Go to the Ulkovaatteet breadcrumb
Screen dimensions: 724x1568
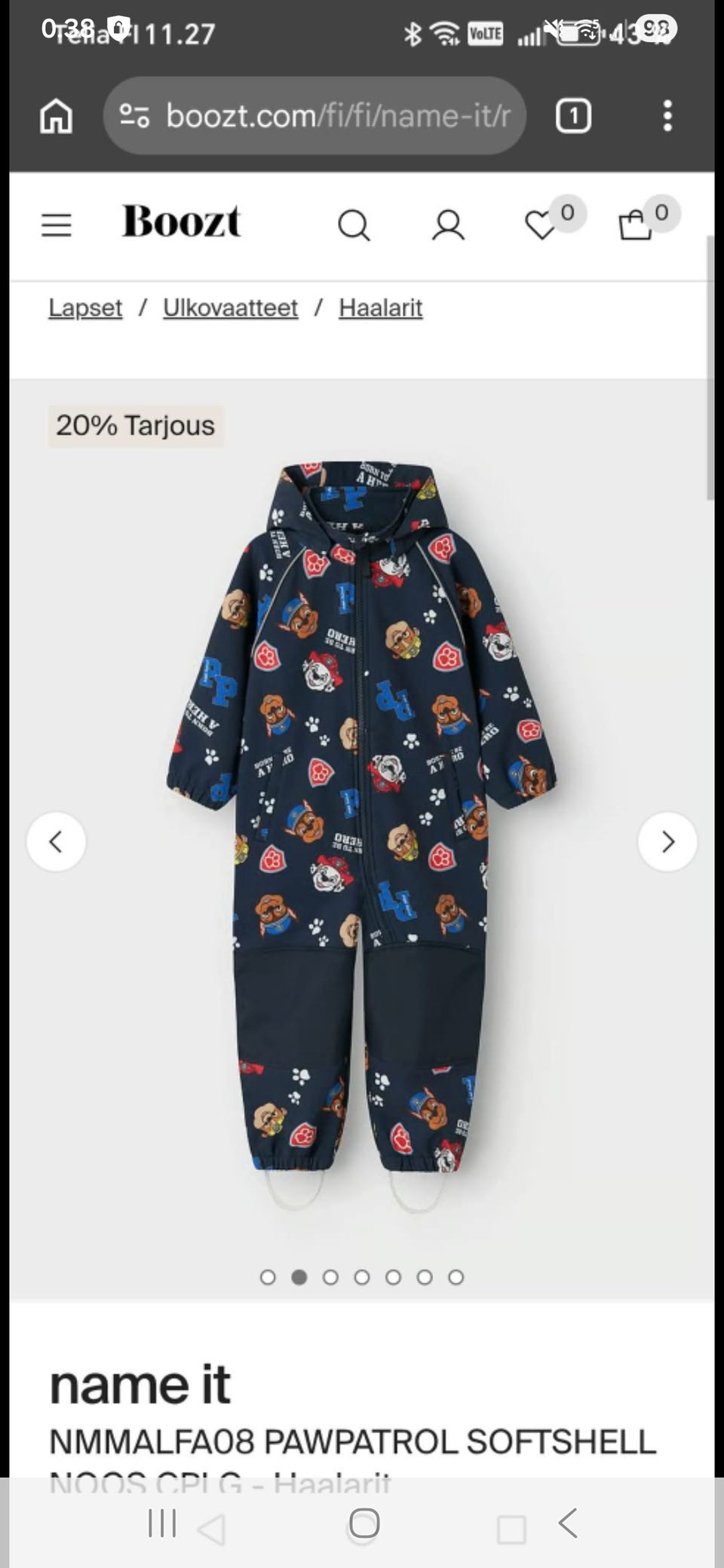pos(230,308)
